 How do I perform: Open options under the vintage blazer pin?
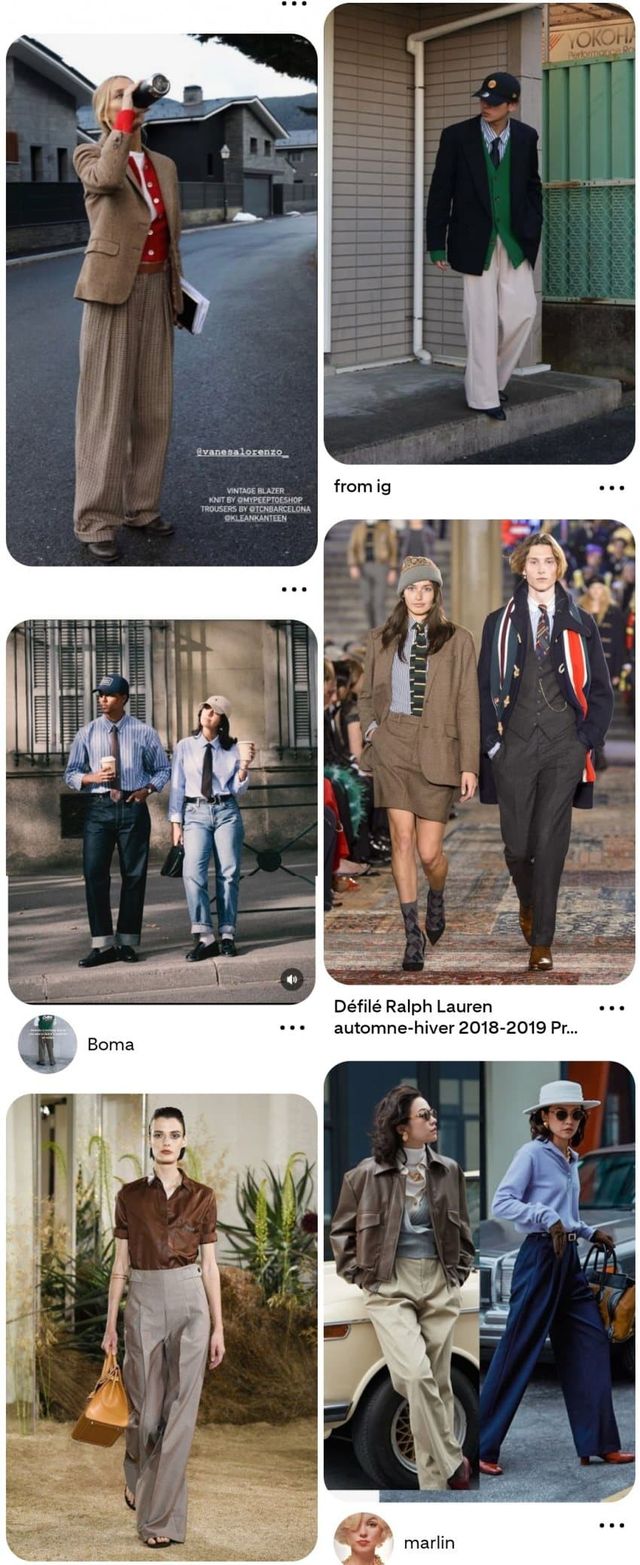coord(294,589)
